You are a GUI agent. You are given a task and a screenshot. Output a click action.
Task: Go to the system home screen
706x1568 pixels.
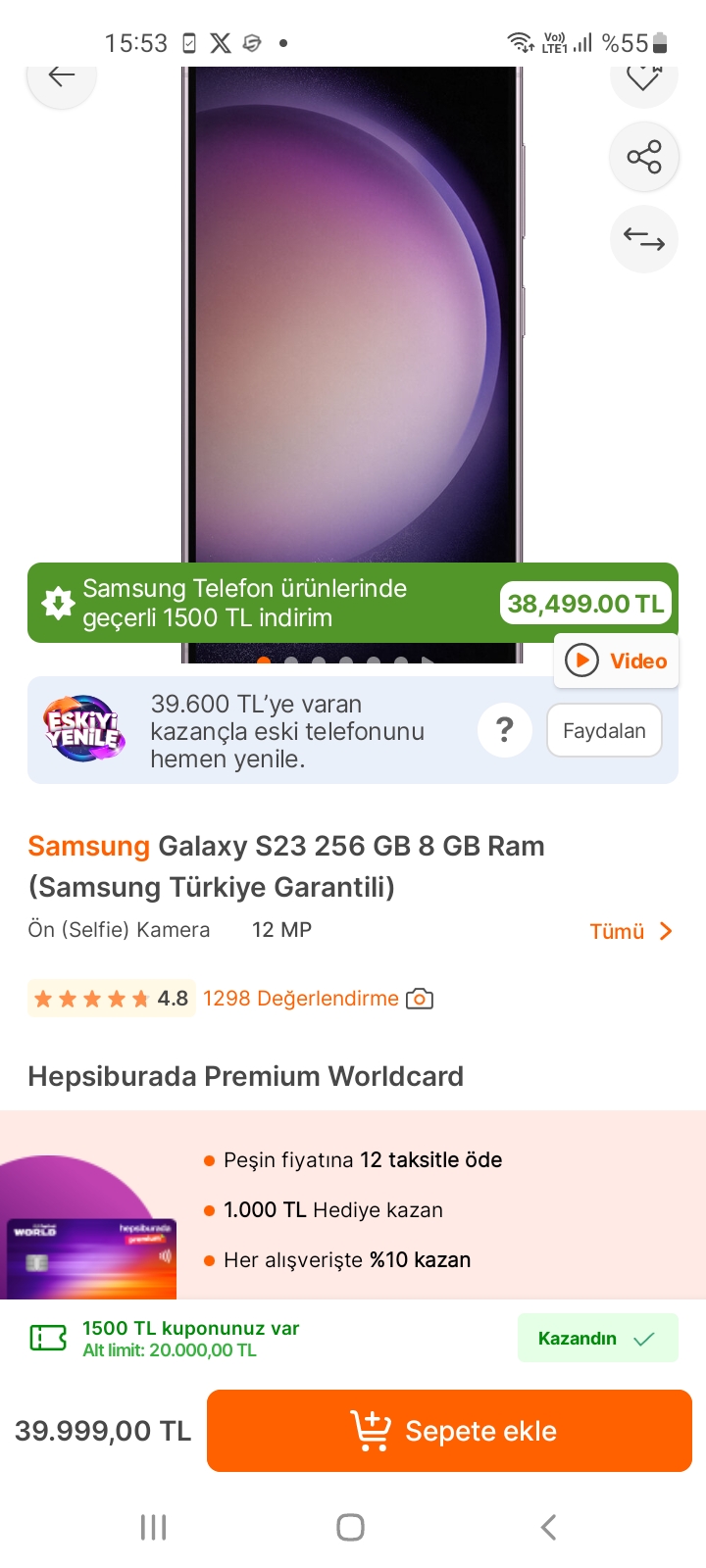pyautogui.click(x=350, y=1527)
